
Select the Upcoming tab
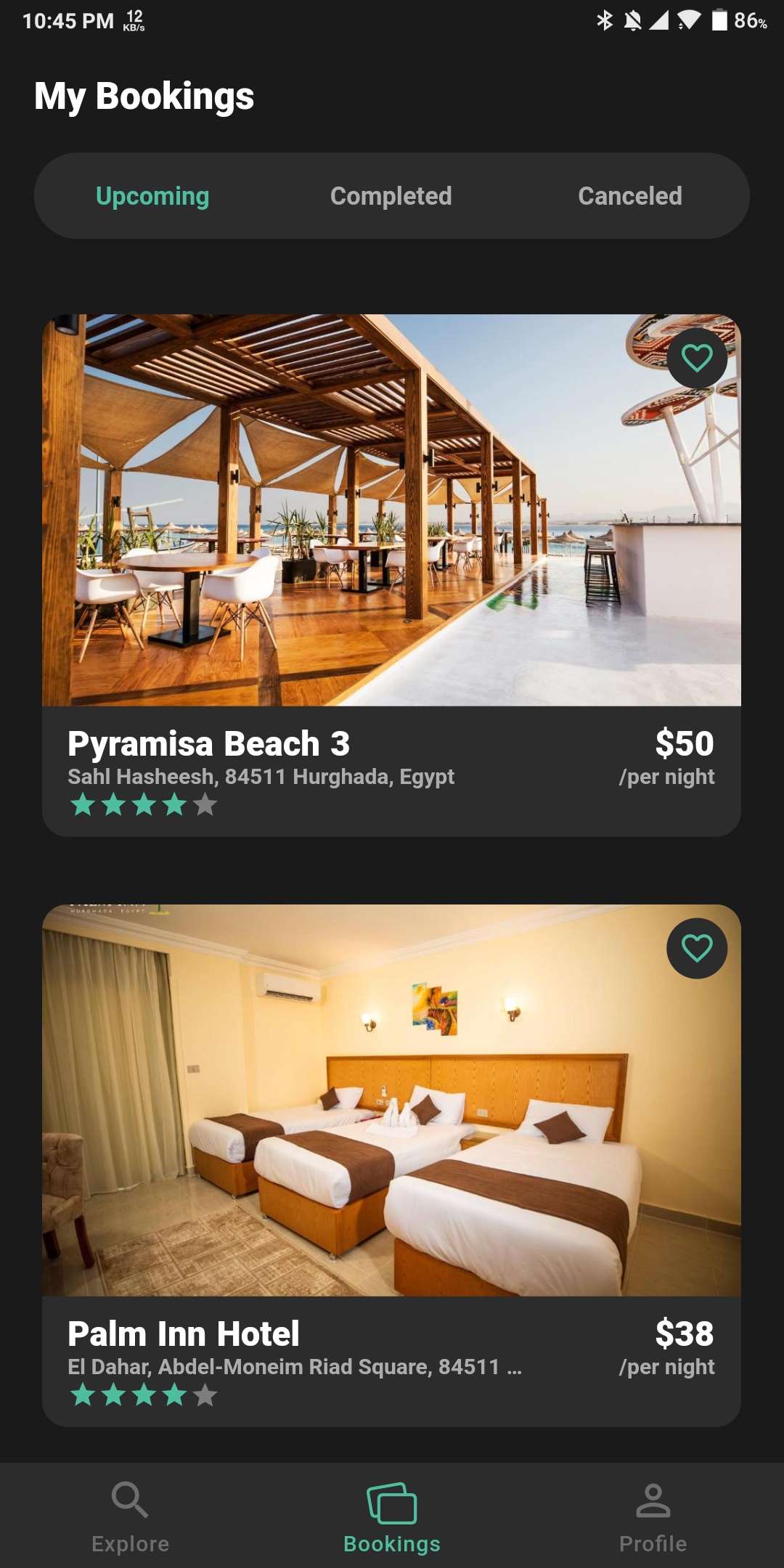152,196
